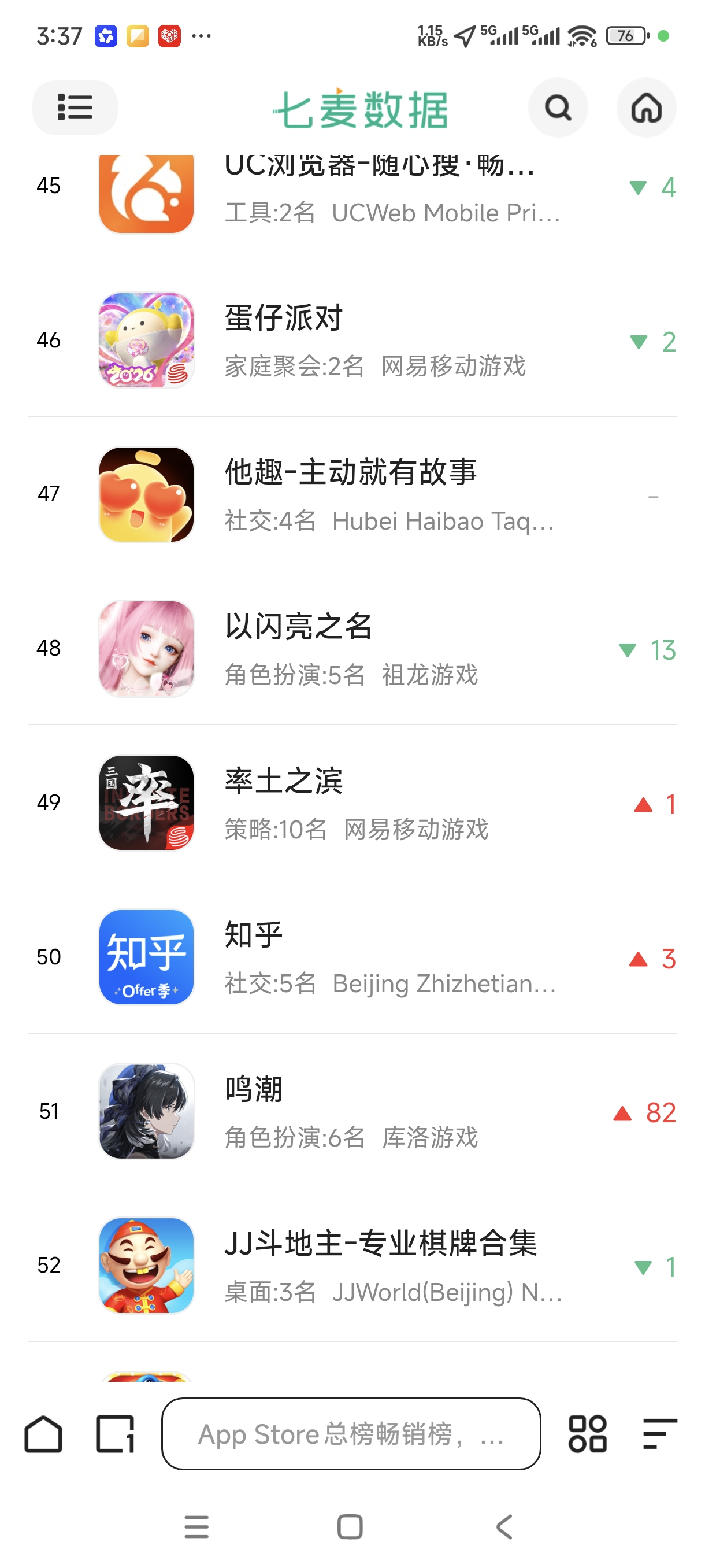Tap the browser address bar
The width and height of the screenshot is (705, 1568).
click(x=351, y=1434)
